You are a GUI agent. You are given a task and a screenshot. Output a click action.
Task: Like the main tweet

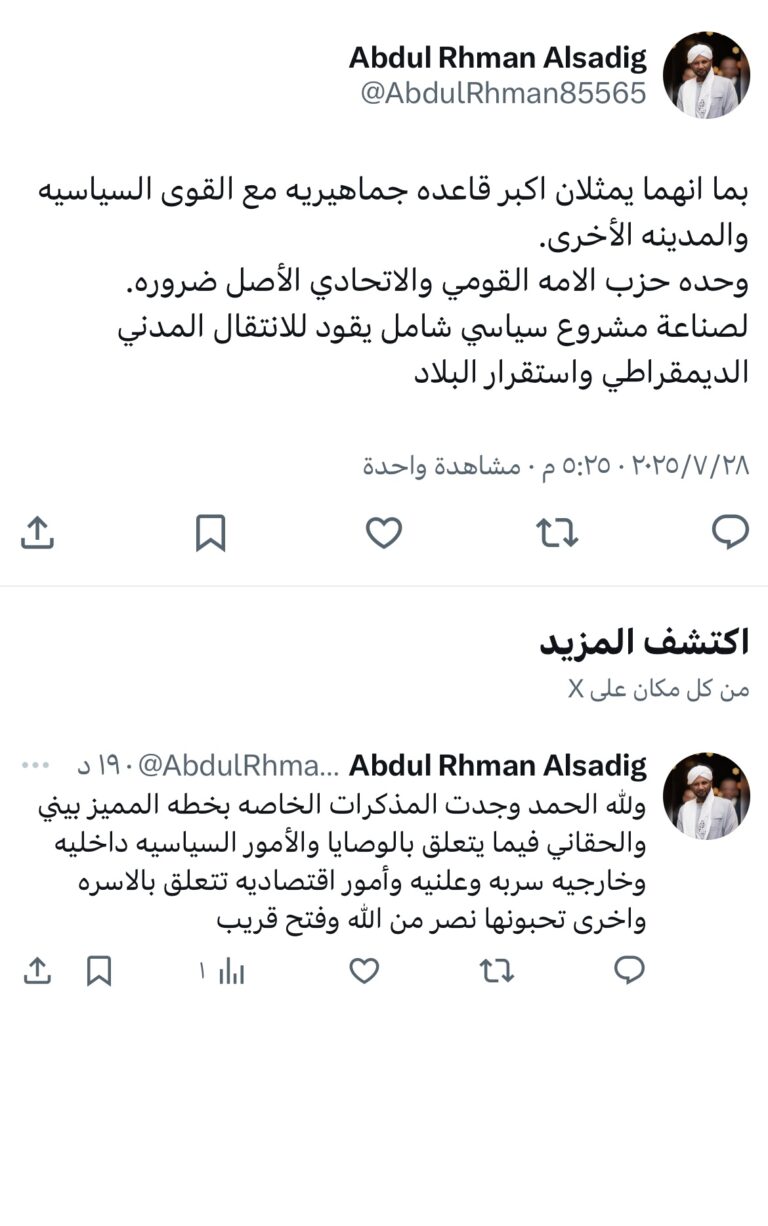384,533
